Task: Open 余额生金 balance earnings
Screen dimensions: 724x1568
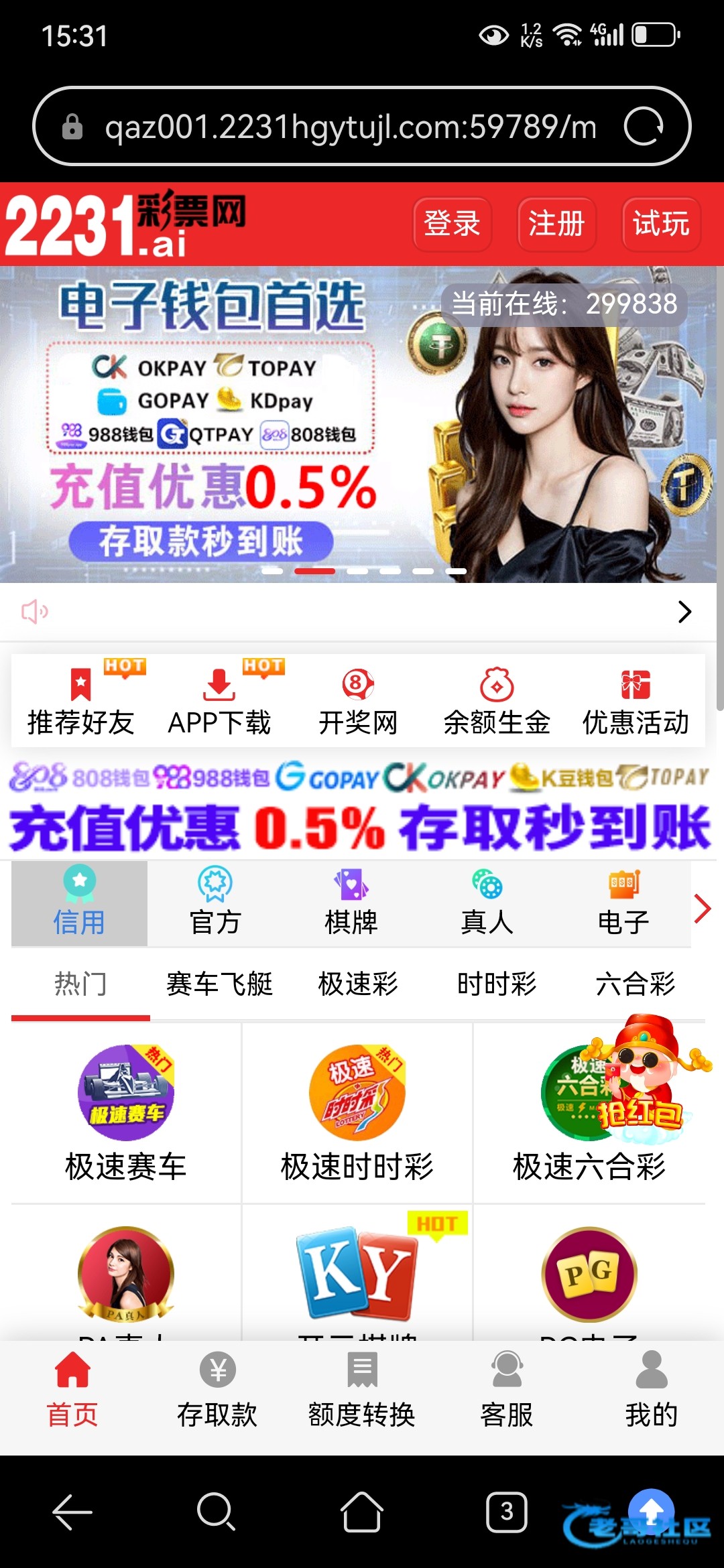Action: pos(497,701)
